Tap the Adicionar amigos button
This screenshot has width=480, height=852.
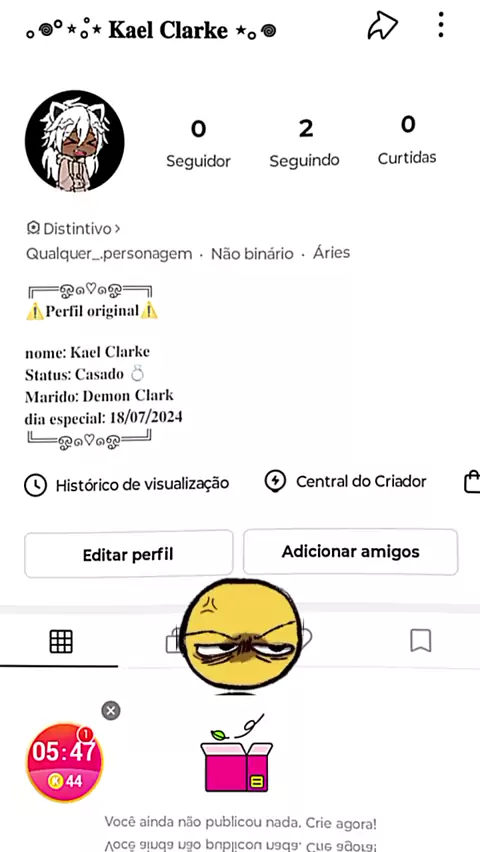point(351,552)
